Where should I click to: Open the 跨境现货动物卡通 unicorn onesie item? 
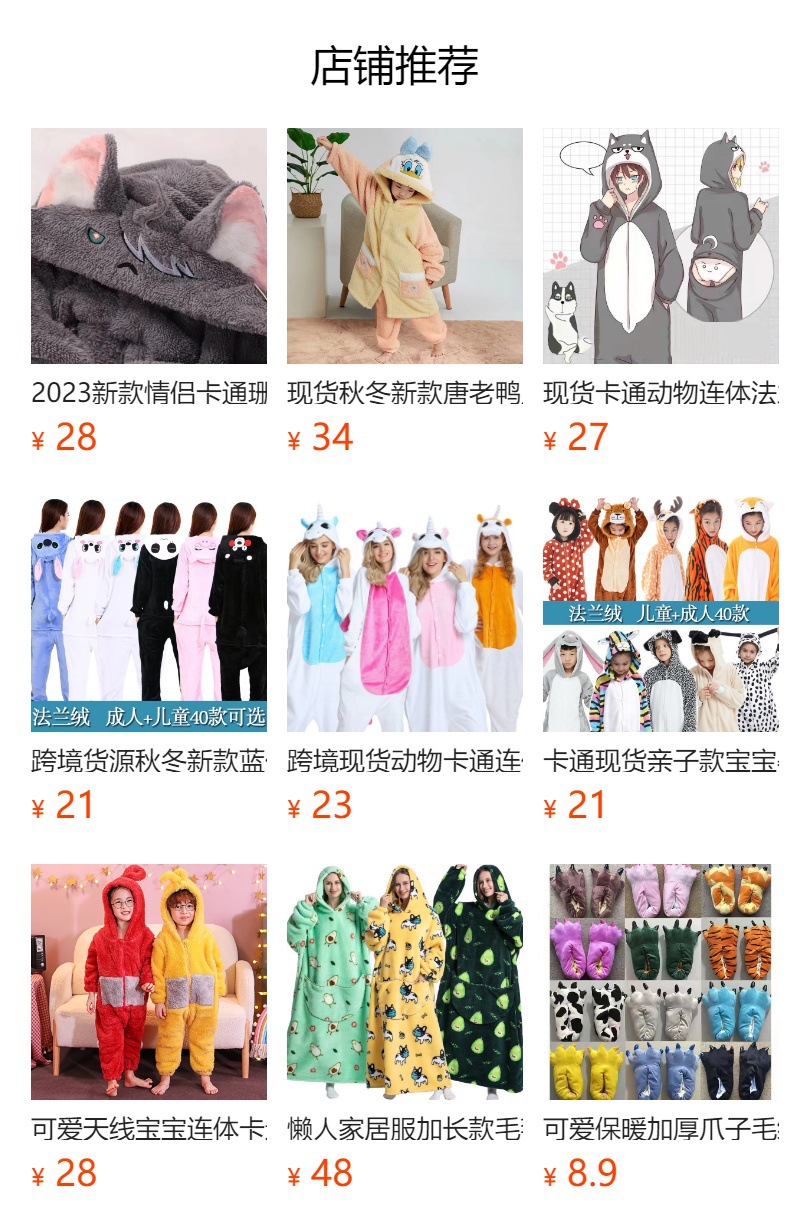404,614
